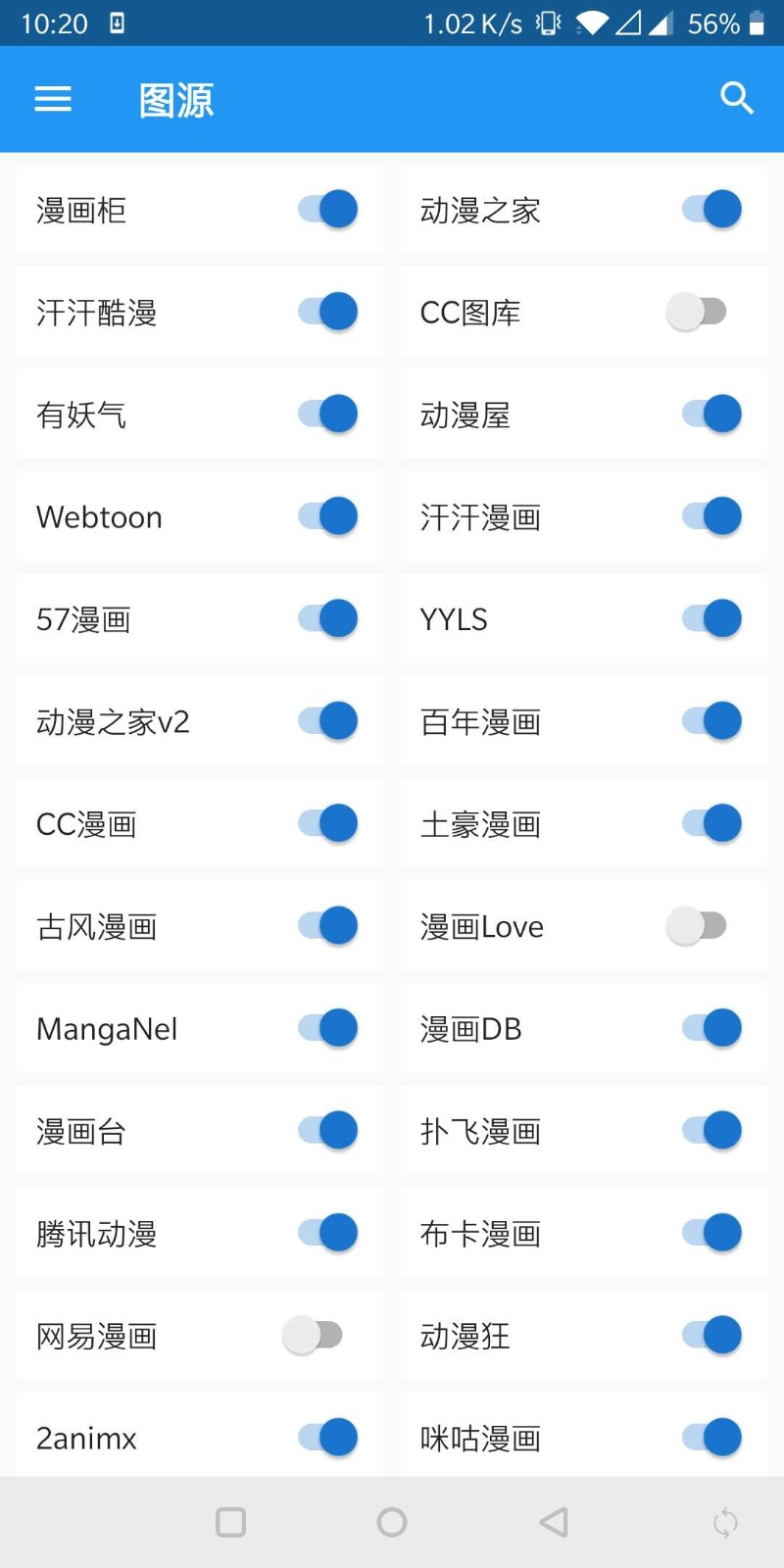Go back with the system back button
This screenshot has width=784, height=1568.
554,1522
